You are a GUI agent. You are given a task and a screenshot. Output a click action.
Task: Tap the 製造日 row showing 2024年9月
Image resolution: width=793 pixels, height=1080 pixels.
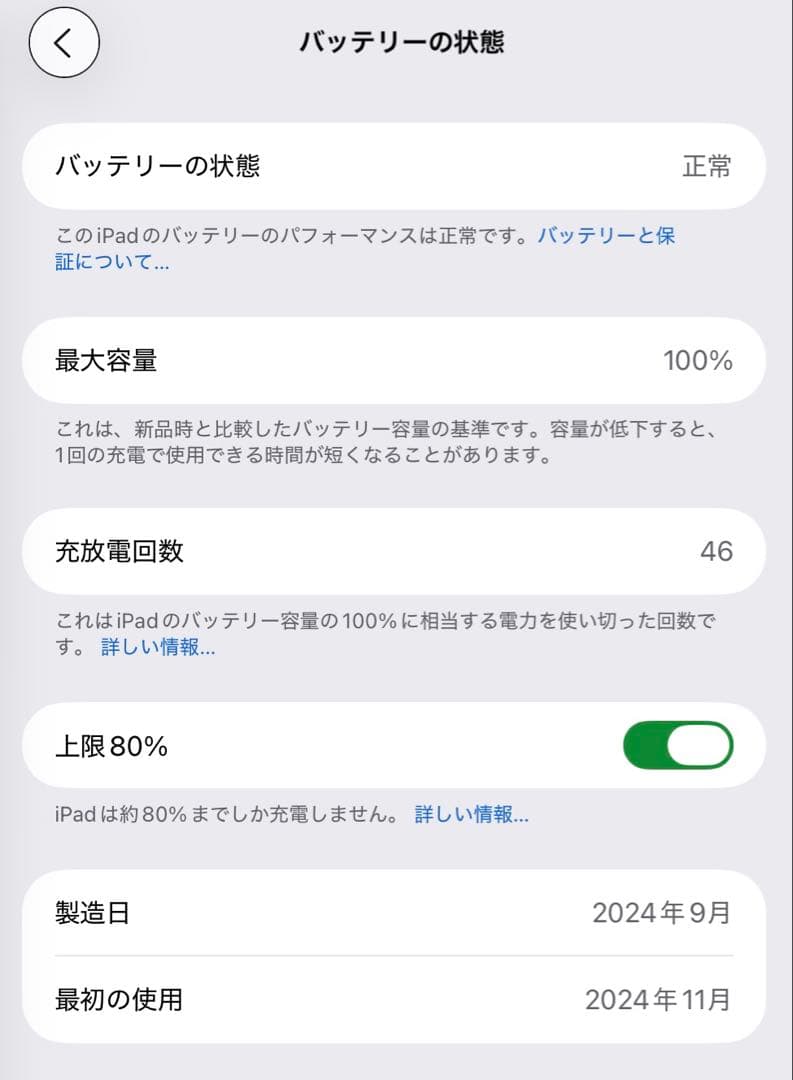[x=396, y=911]
